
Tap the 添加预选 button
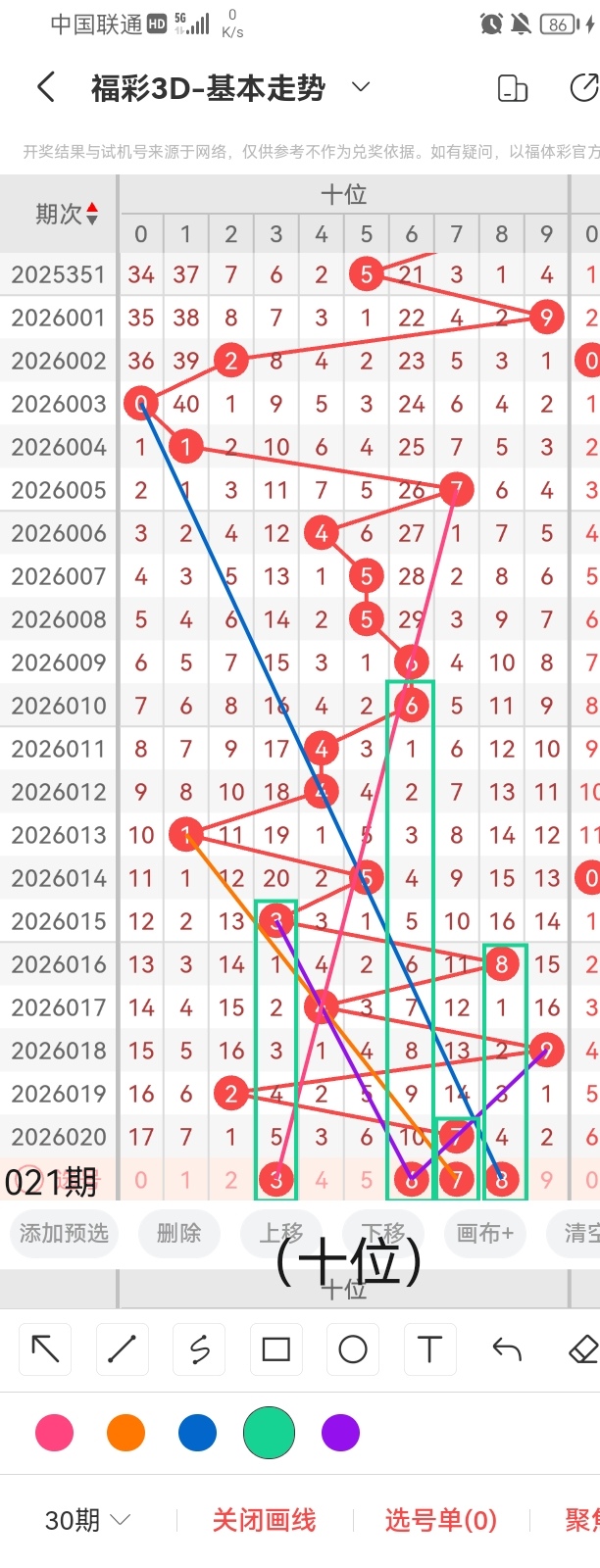tap(64, 1233)
